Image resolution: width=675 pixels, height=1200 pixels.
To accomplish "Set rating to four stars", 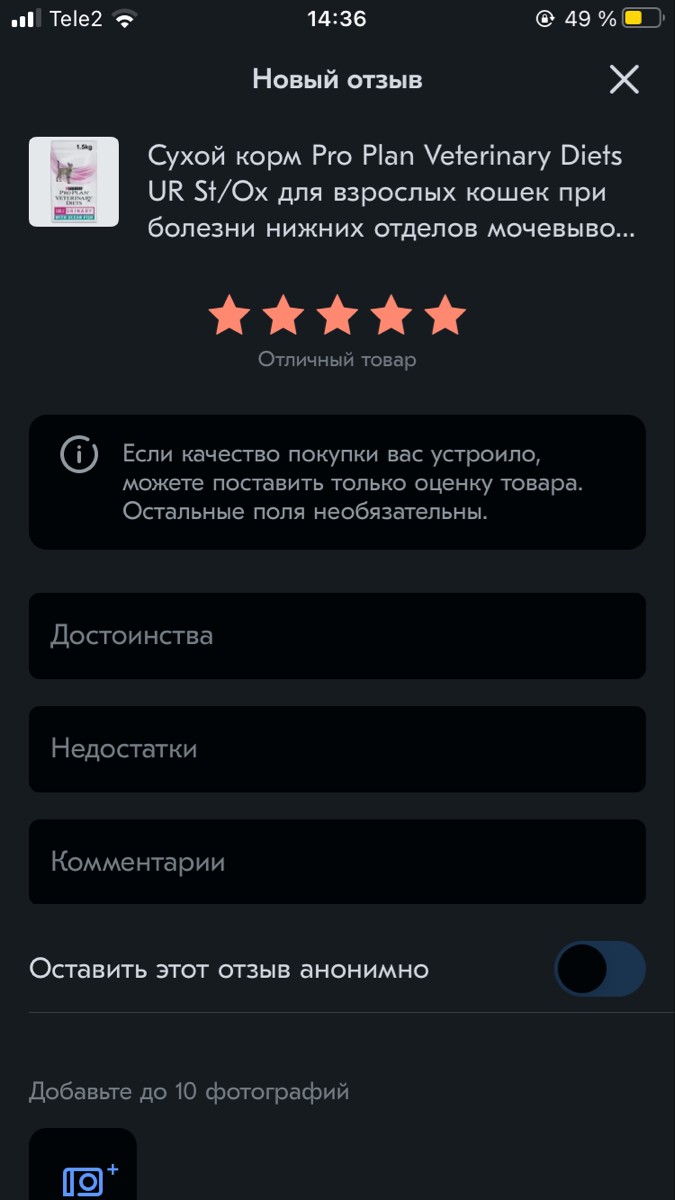I will pos(391,315).
